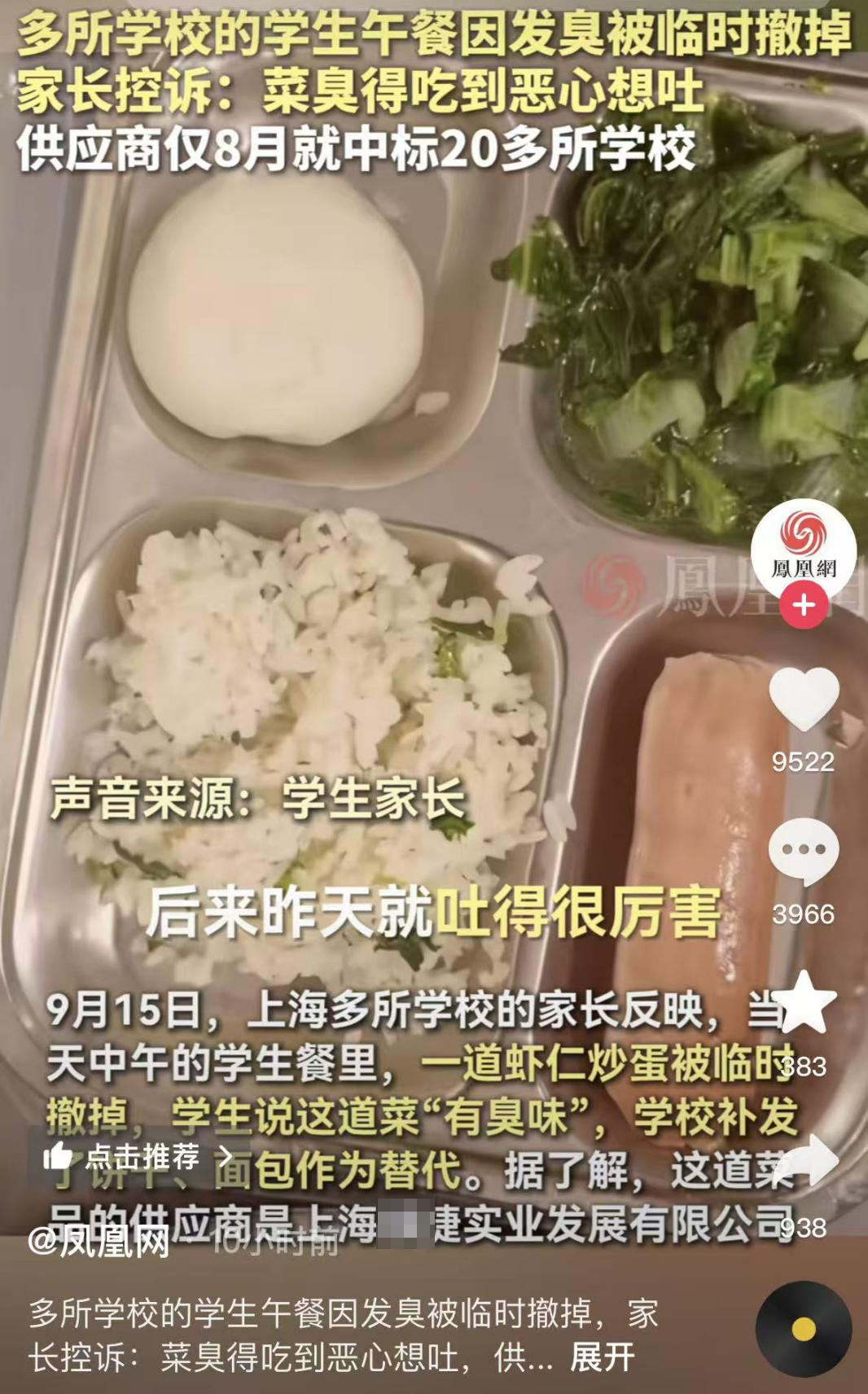Open the spinning music disc
Image resolution: width=868 pixels, height=1394 pixels.
tap(803, 1329)
